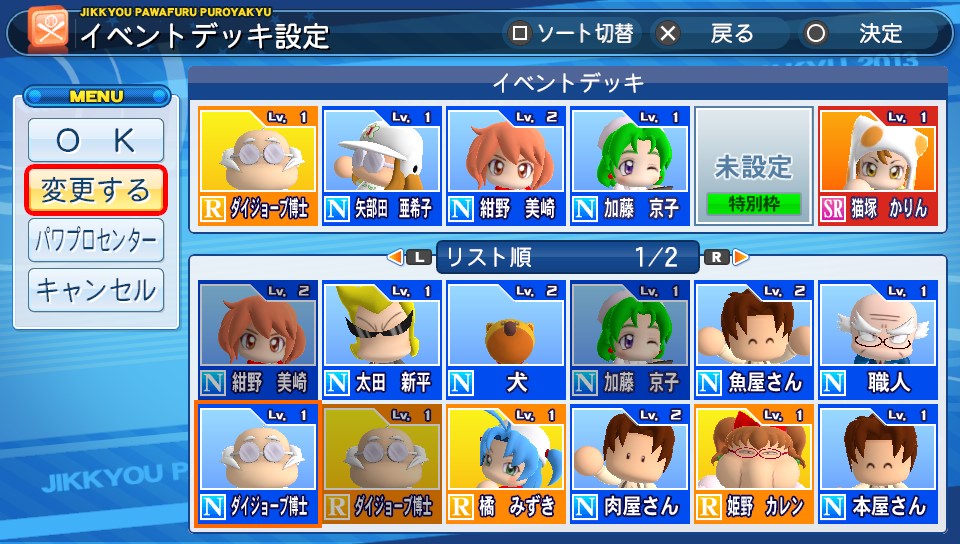Choose the 犬 card in the list
Image resolution: width=960 pixels, height=544 pixels.
coord(506,338)
